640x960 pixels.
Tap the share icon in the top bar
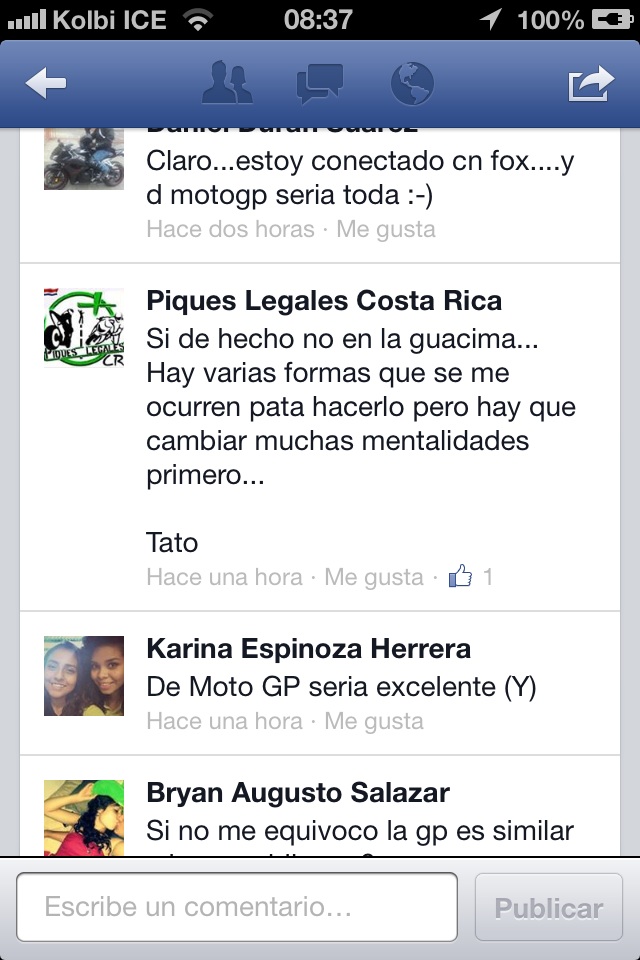click(x=590, y=84)
